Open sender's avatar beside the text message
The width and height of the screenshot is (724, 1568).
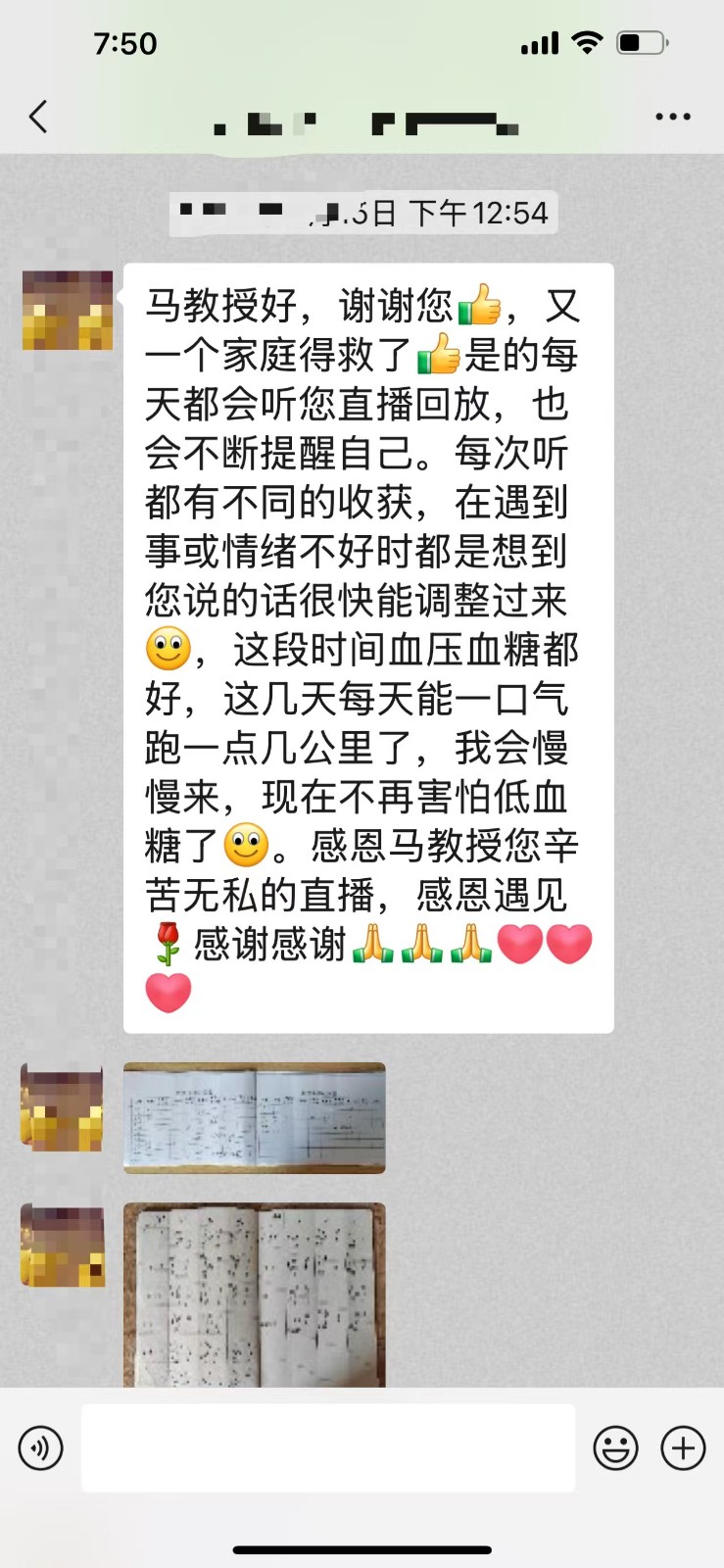coord(67,311)
